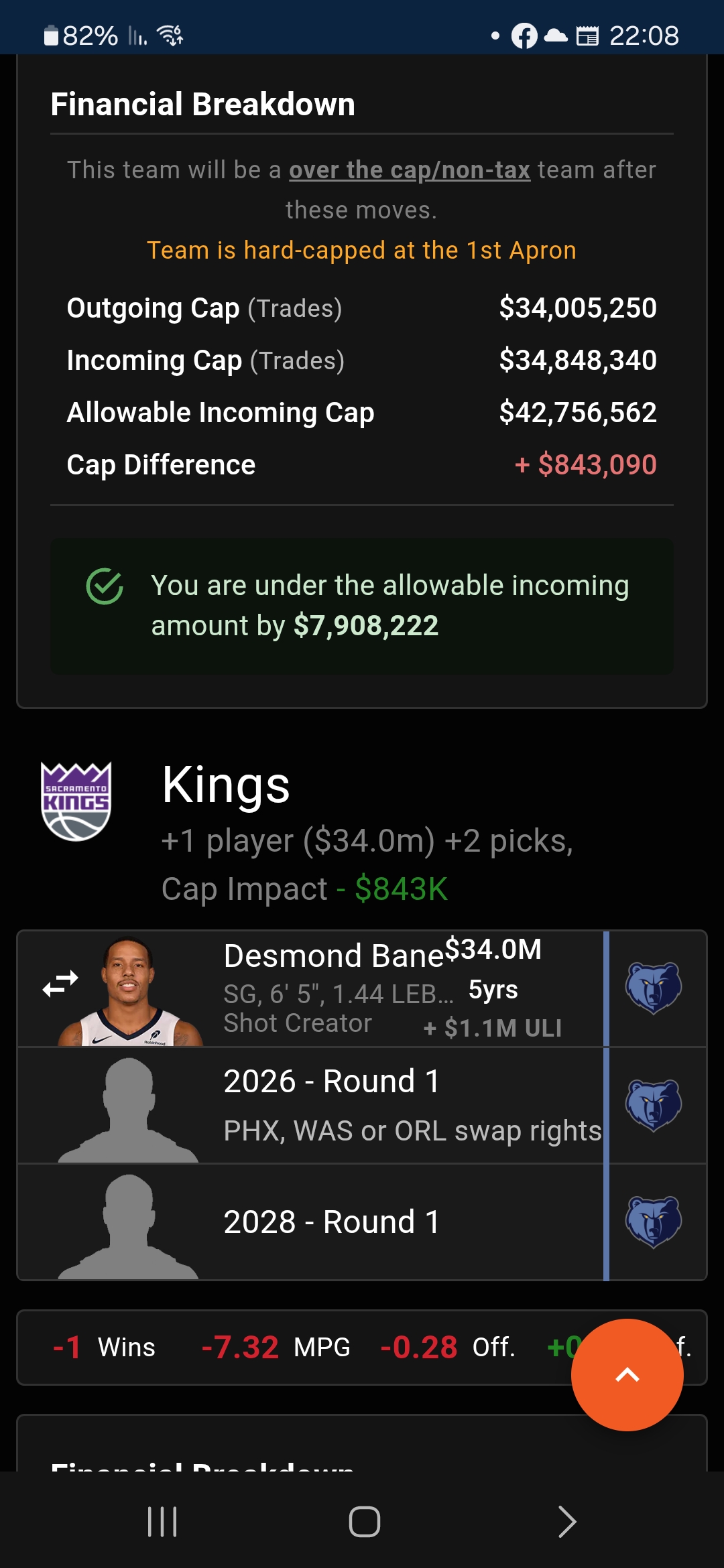Open the over the cap/non-tax link
This screenshot has height=1568, width=724.
click(410, 170)
